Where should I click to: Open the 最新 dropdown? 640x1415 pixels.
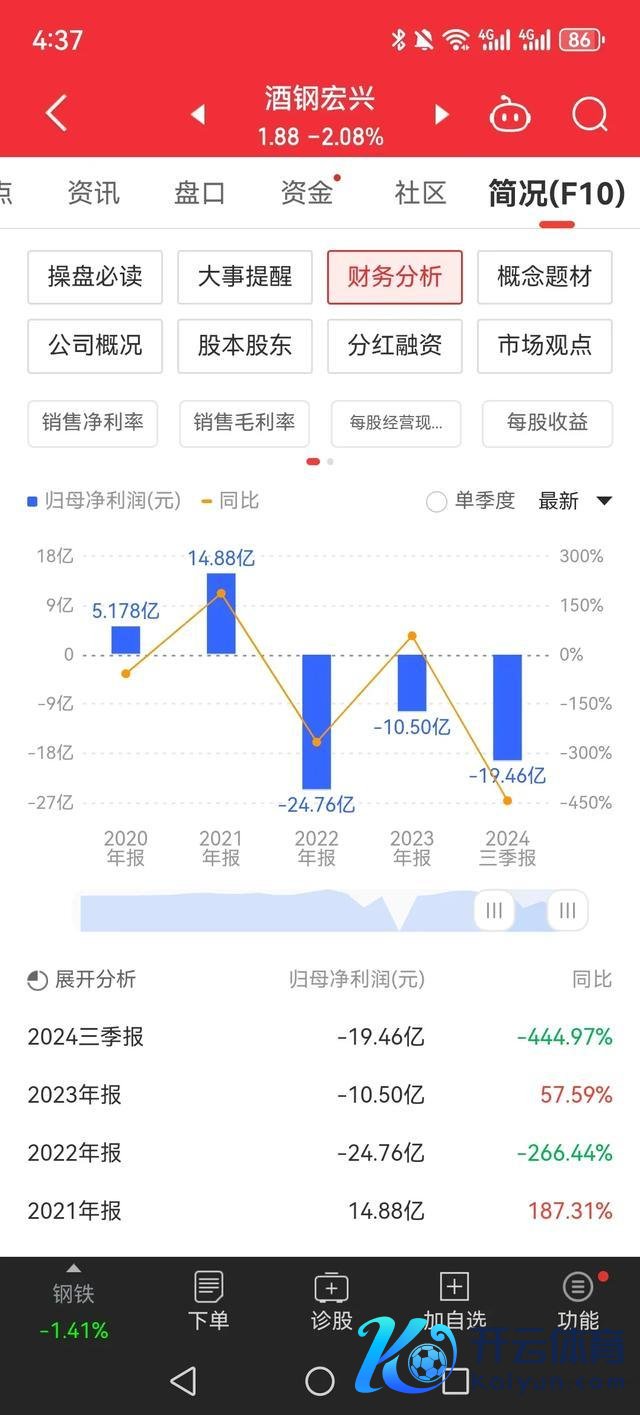coord(574,502)
